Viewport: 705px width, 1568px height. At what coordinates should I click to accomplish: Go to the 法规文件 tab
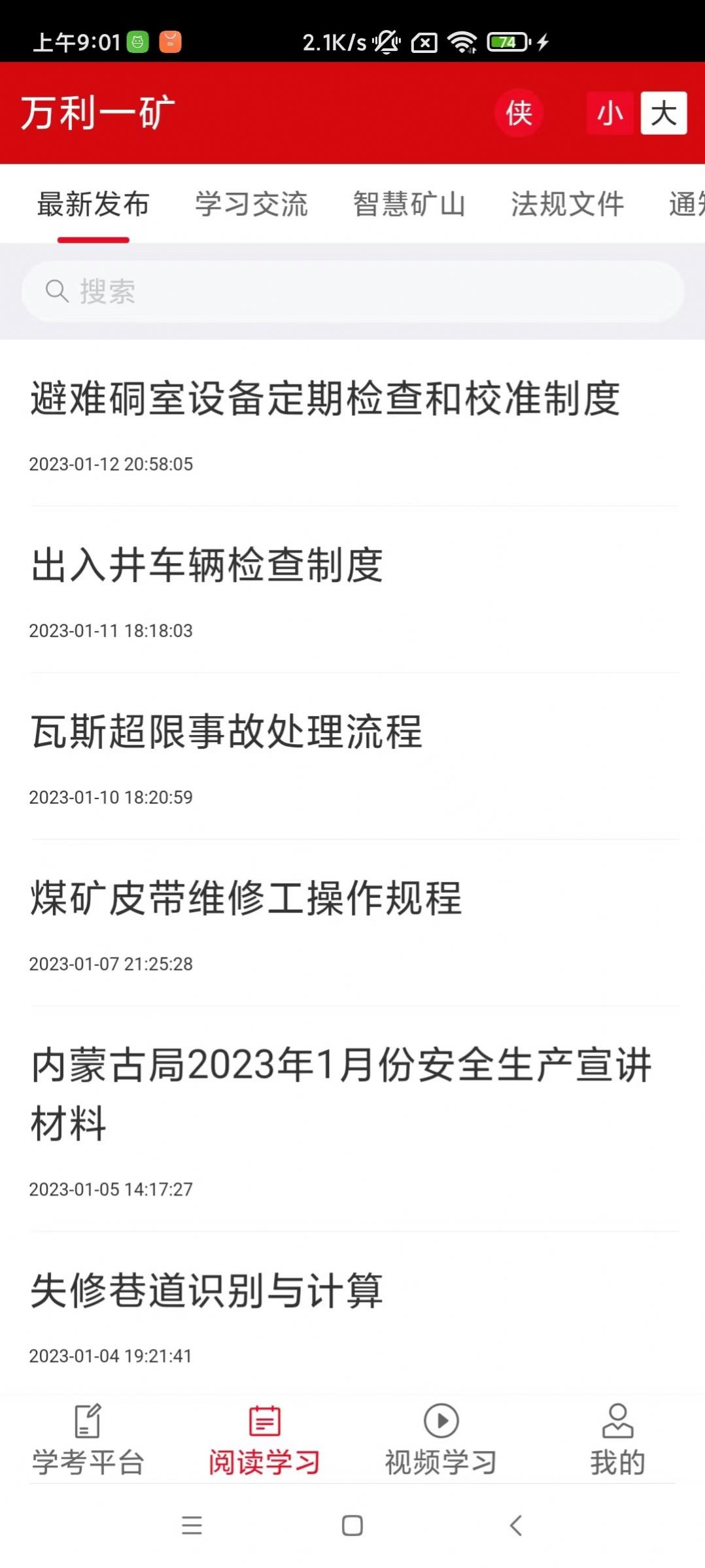568,204
